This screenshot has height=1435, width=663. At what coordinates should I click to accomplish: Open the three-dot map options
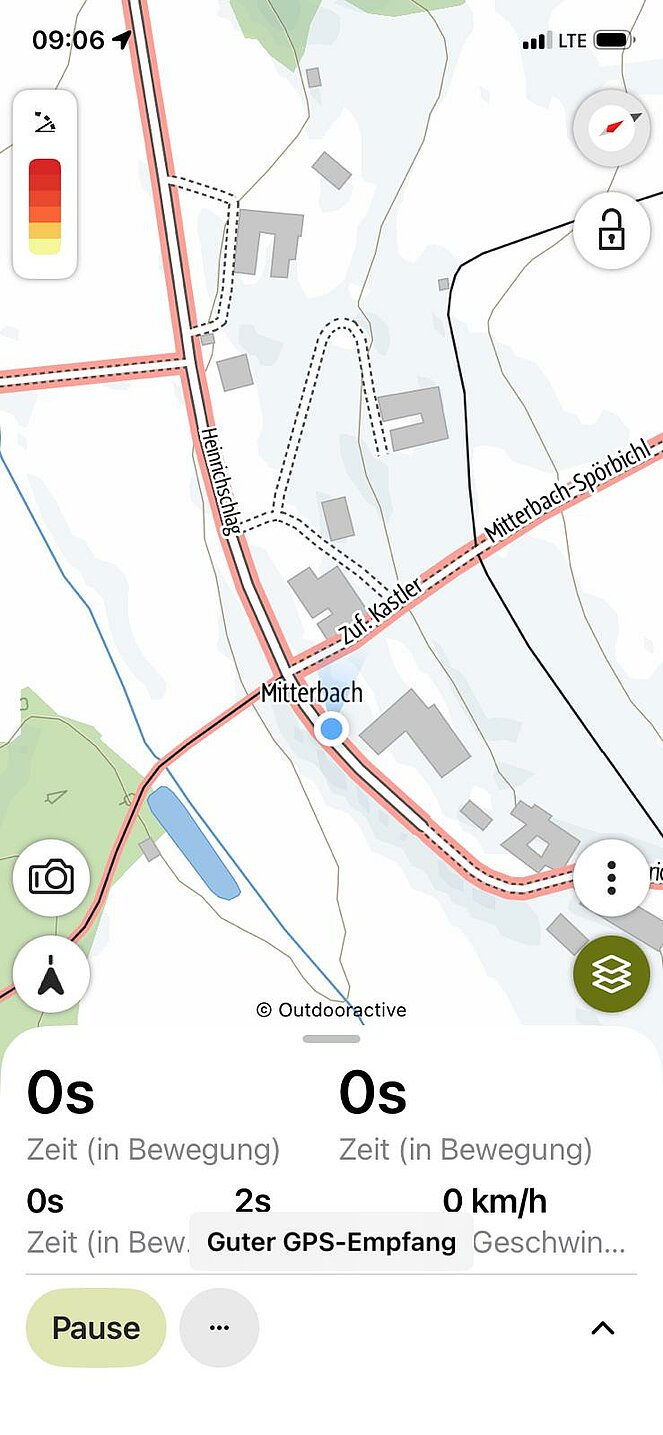[611, 877]
